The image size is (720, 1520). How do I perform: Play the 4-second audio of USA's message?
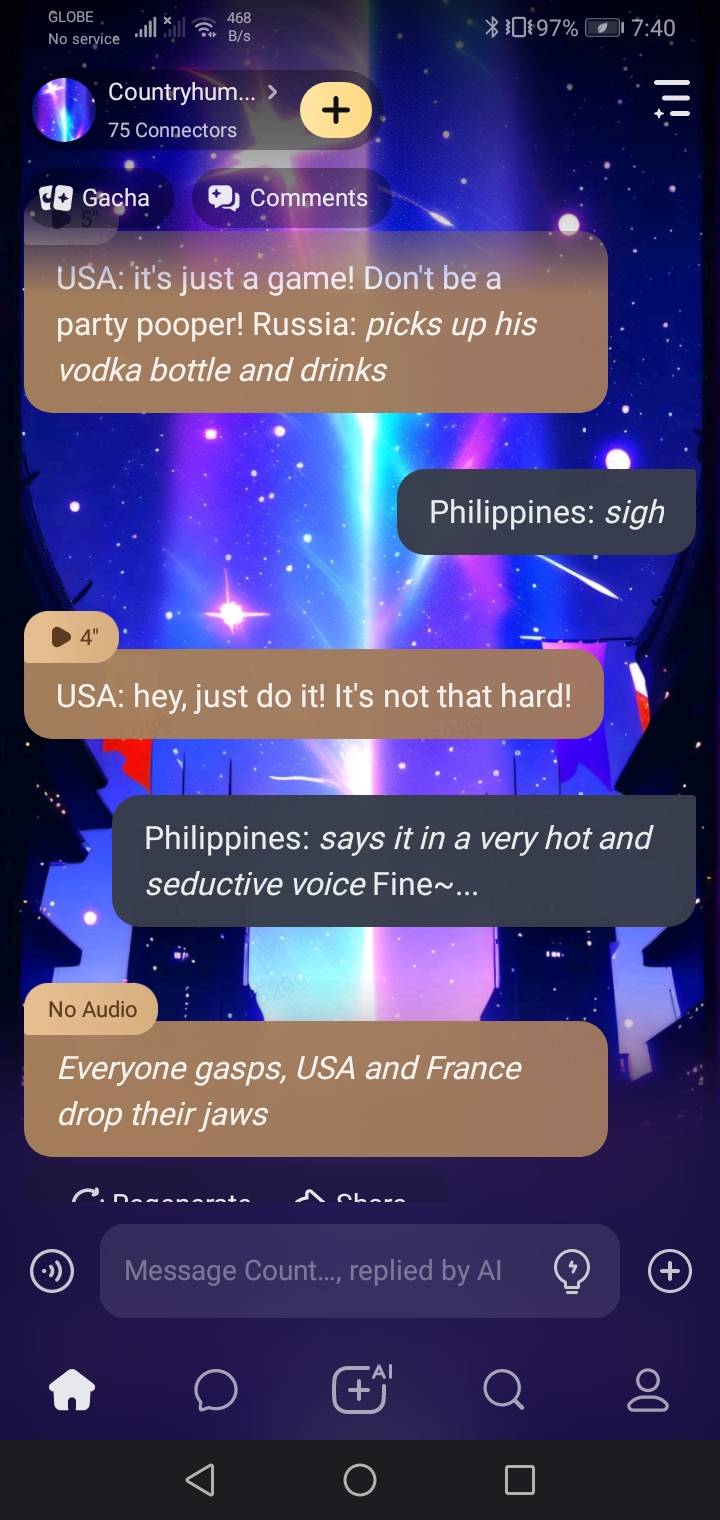click(x=72, y=637)
